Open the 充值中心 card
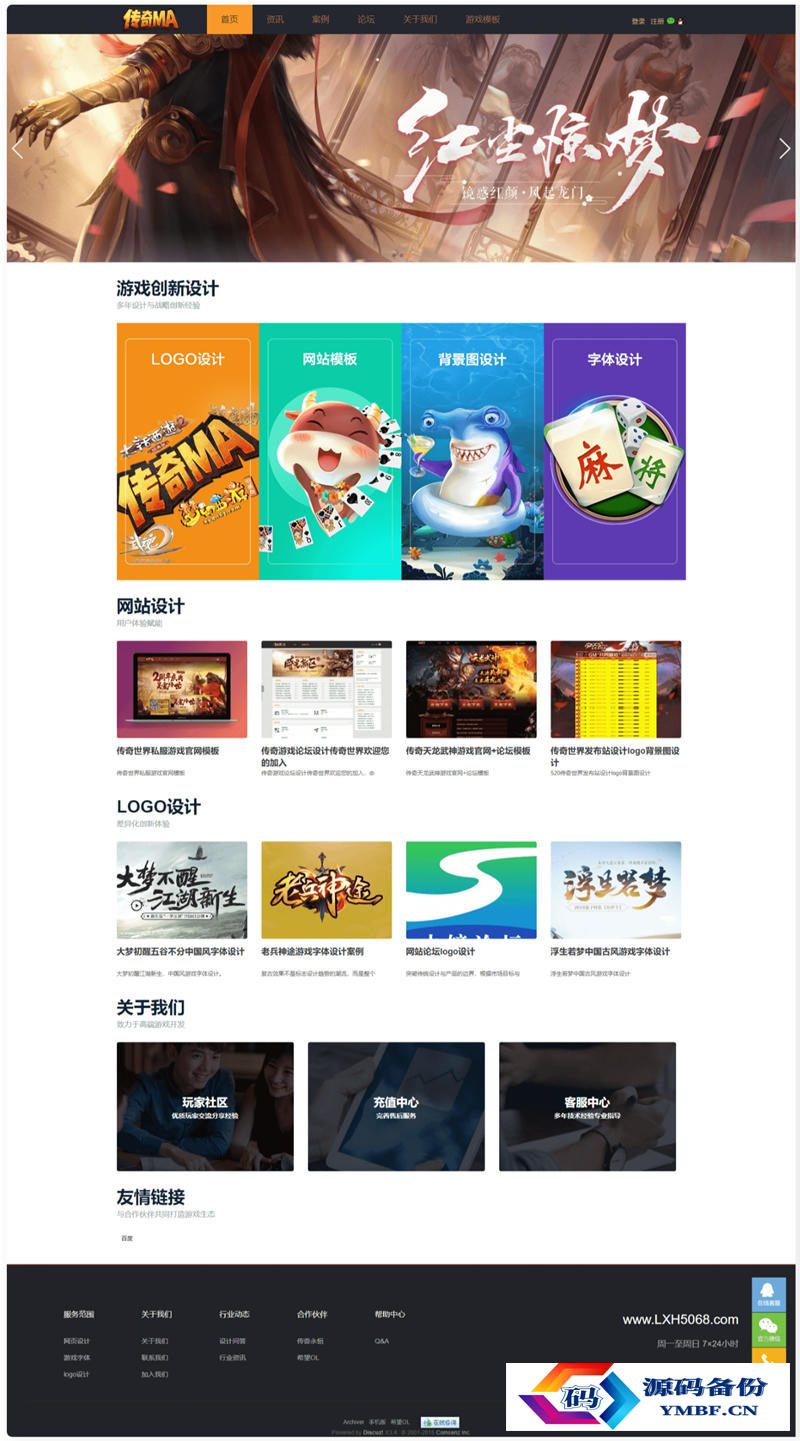 click(396, 1106)
